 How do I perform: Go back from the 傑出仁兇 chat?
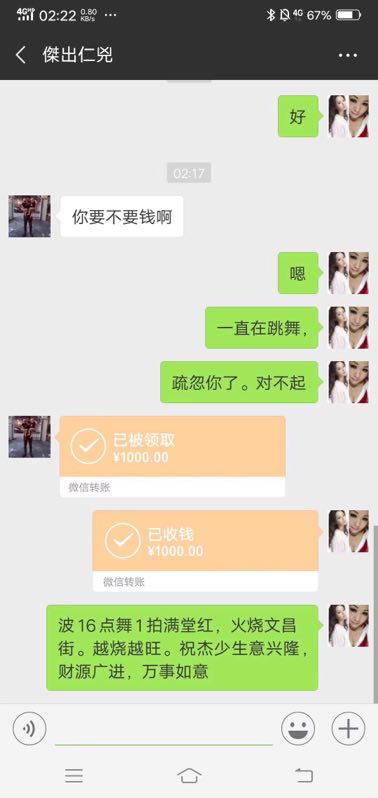(21, 55)
